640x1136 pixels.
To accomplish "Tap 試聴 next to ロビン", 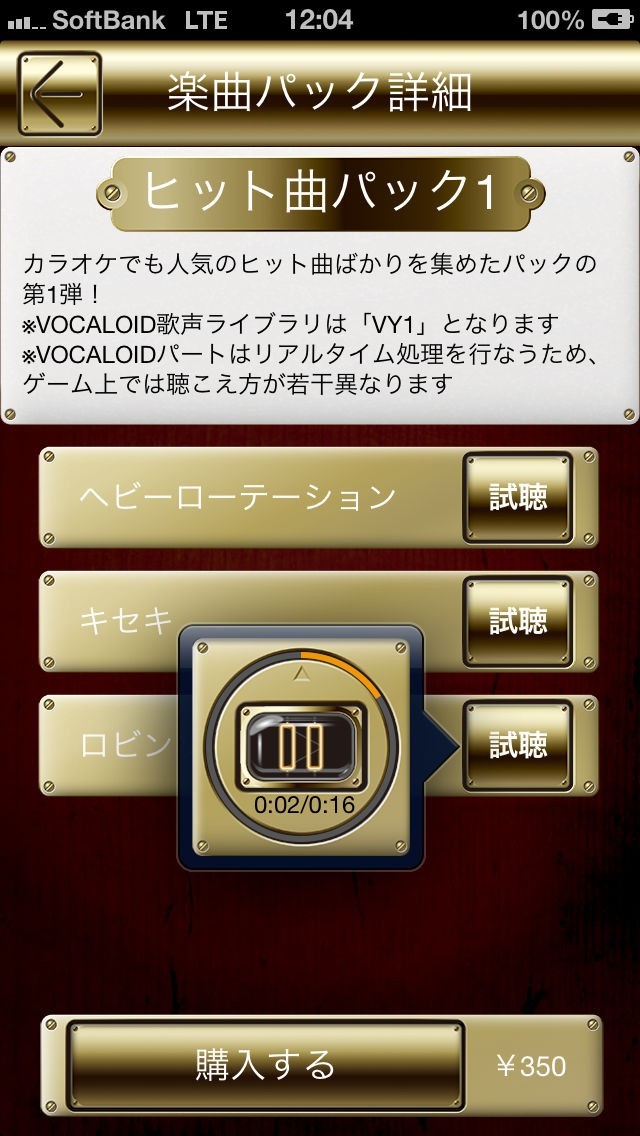I will tap(517, 745).
